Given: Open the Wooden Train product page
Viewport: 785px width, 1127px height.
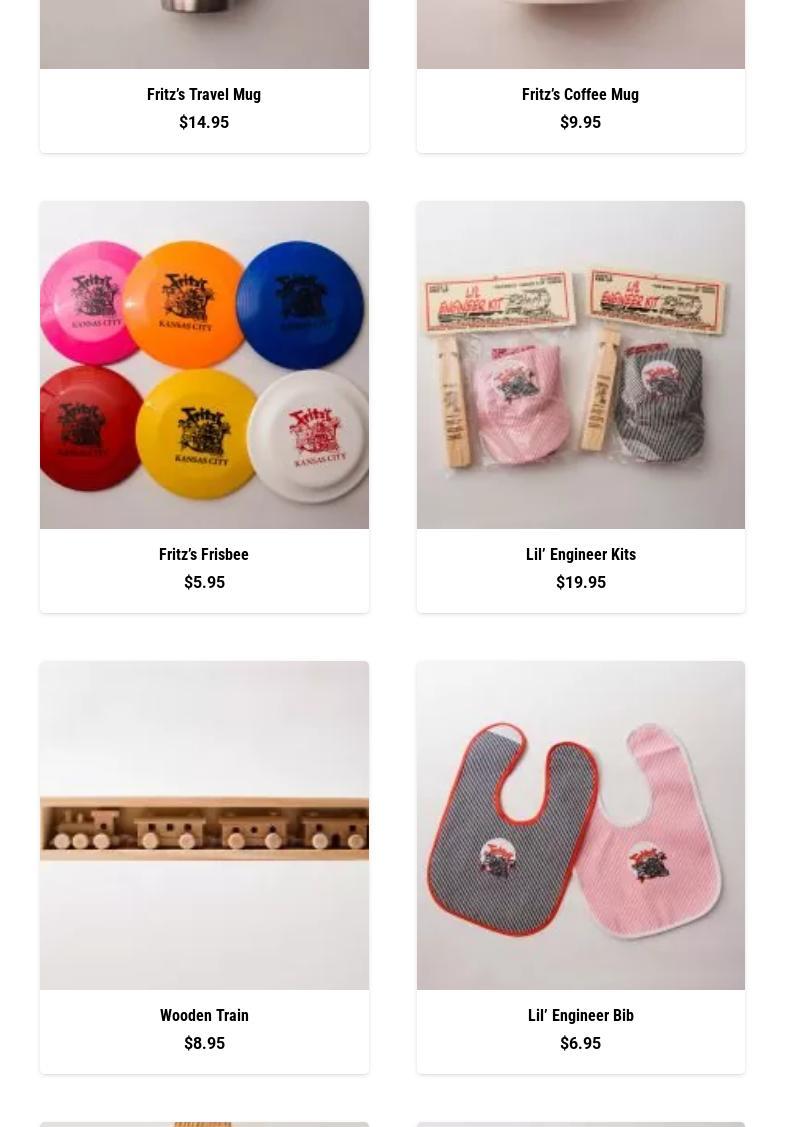Looking at the screenshot, I should coord(204,1015).
